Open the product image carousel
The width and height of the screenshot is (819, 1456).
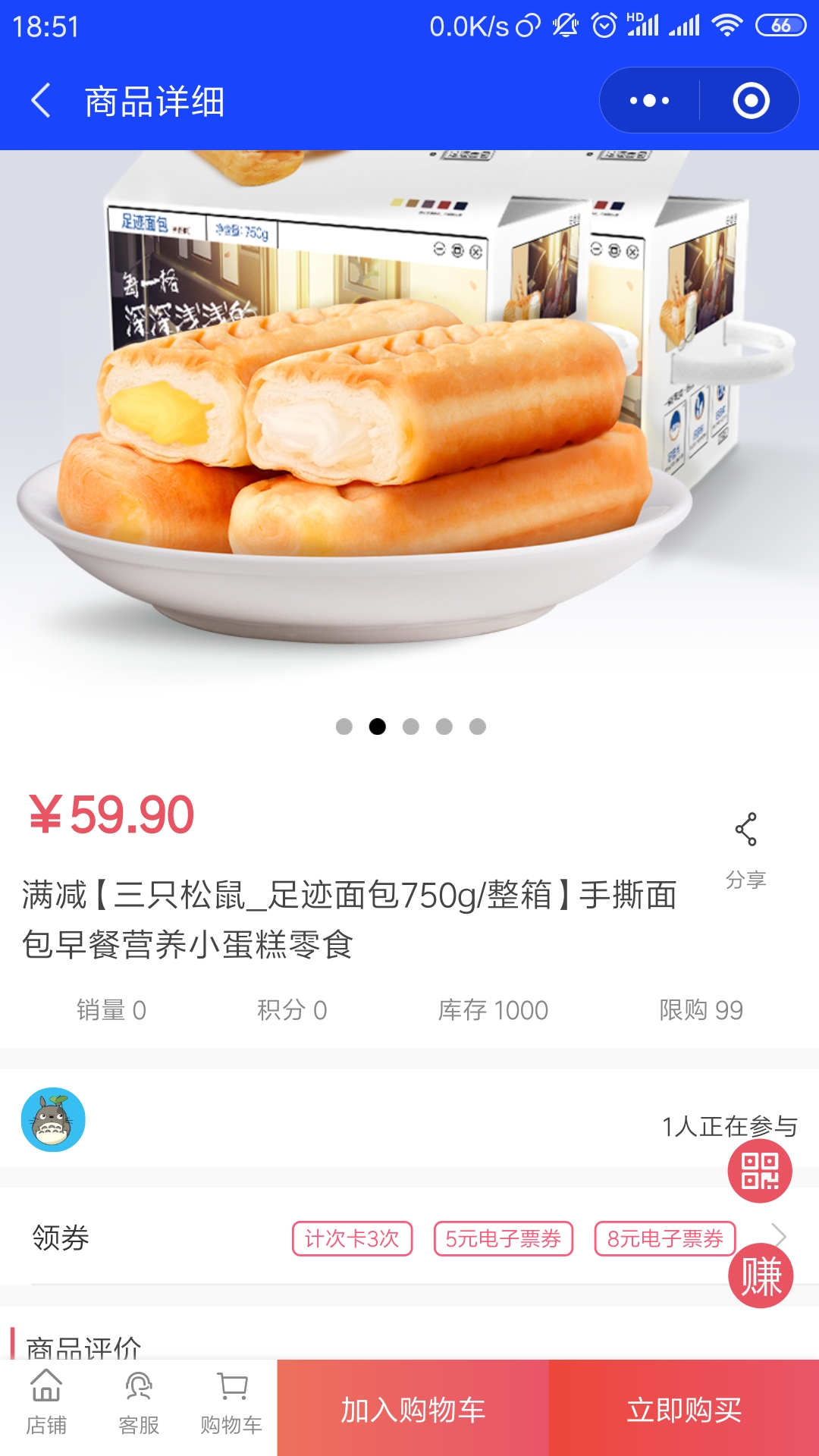tap(409, 425)
